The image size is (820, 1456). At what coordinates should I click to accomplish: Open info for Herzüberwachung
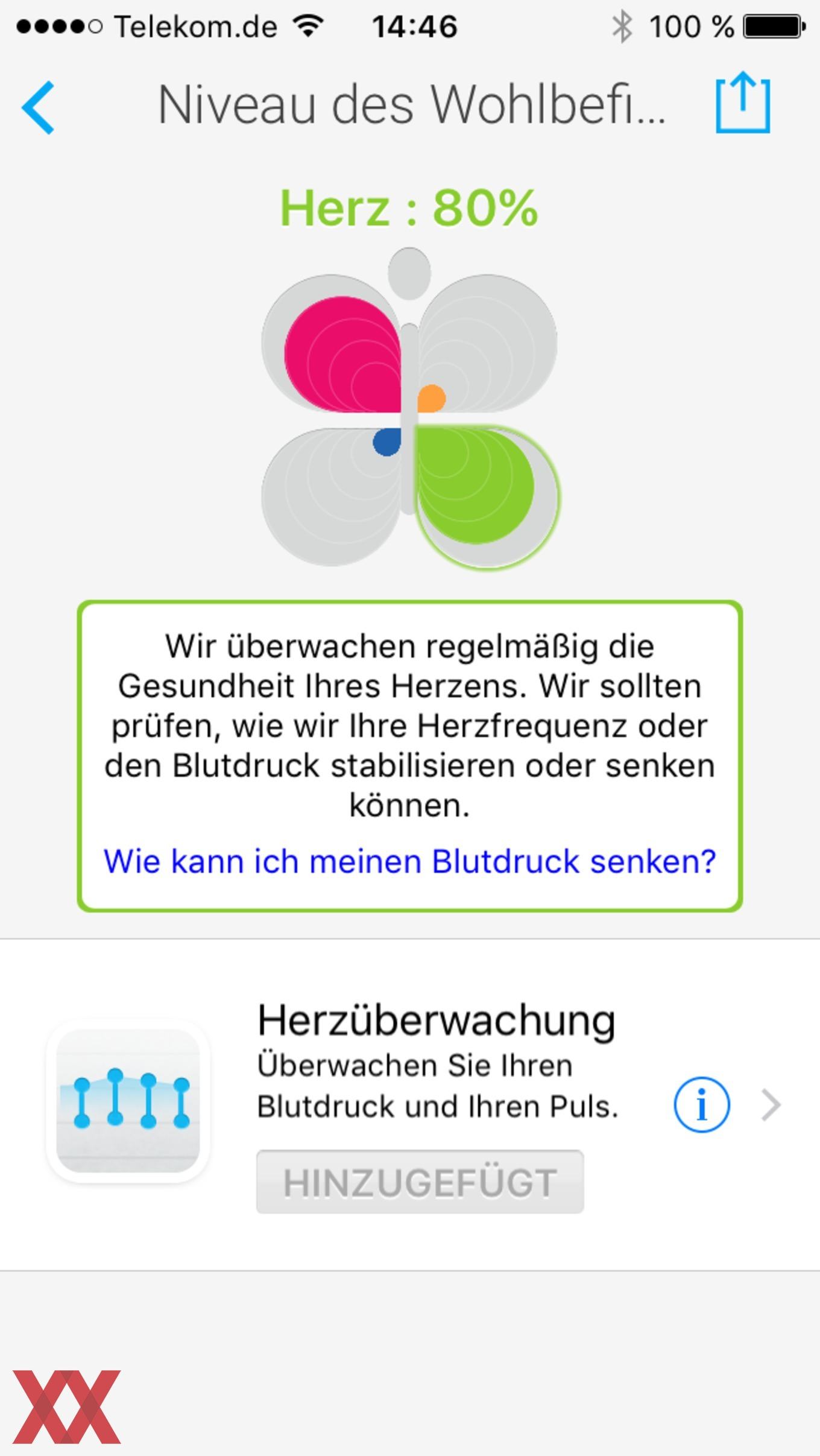click(701, 1105)
